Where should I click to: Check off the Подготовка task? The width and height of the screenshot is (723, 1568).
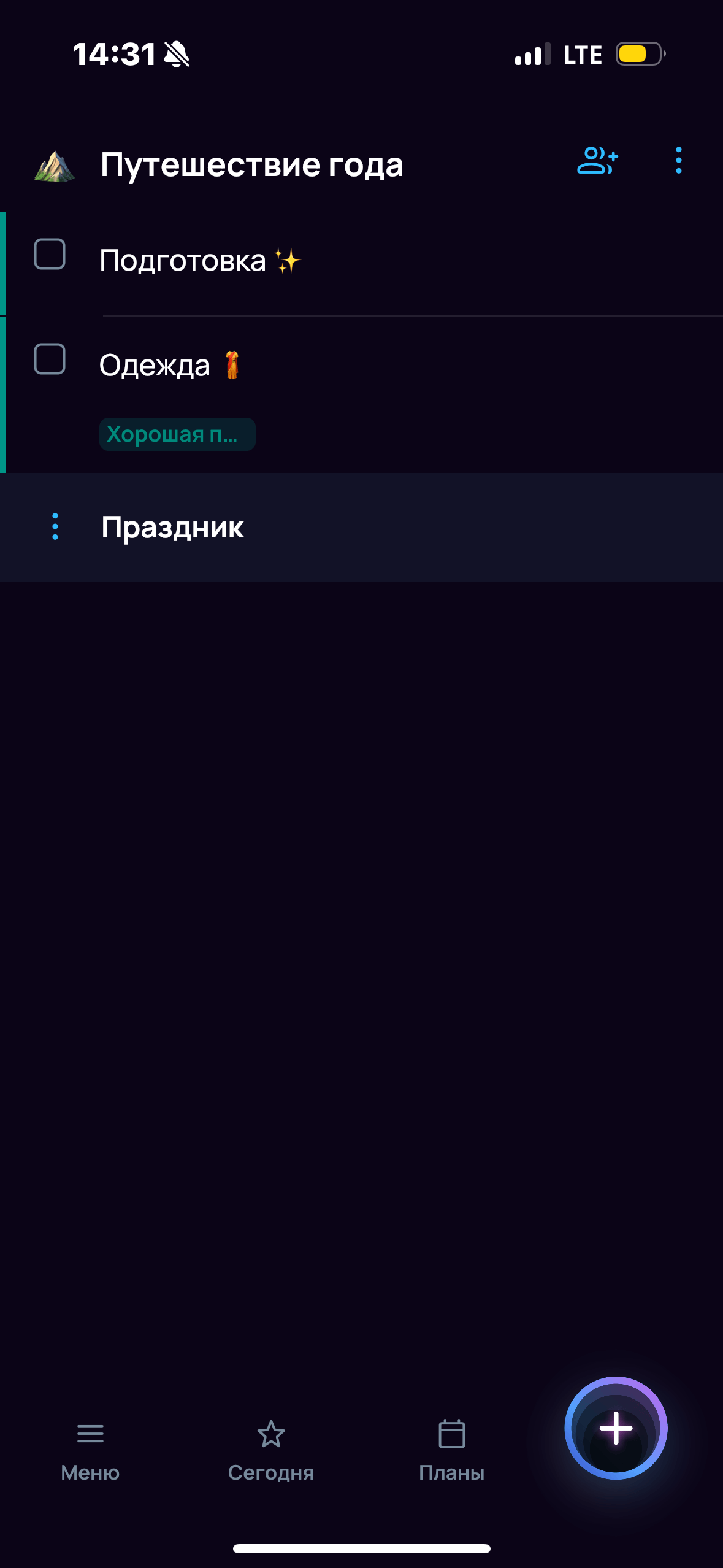50,254
